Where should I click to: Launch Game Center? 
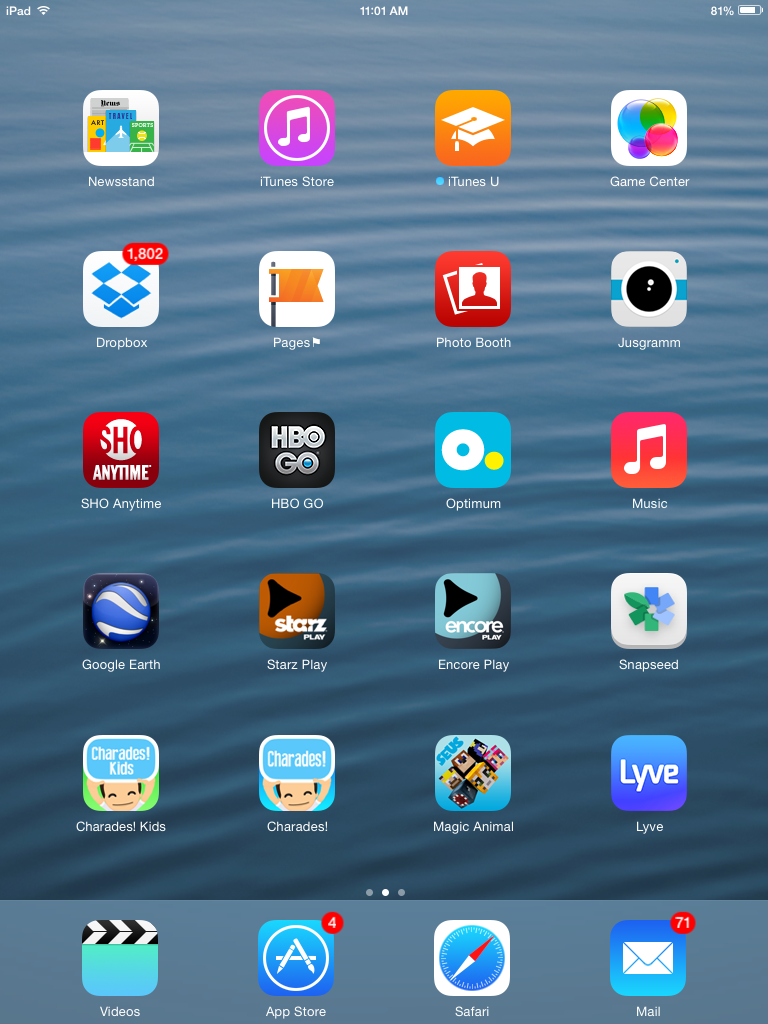(649, 128)
